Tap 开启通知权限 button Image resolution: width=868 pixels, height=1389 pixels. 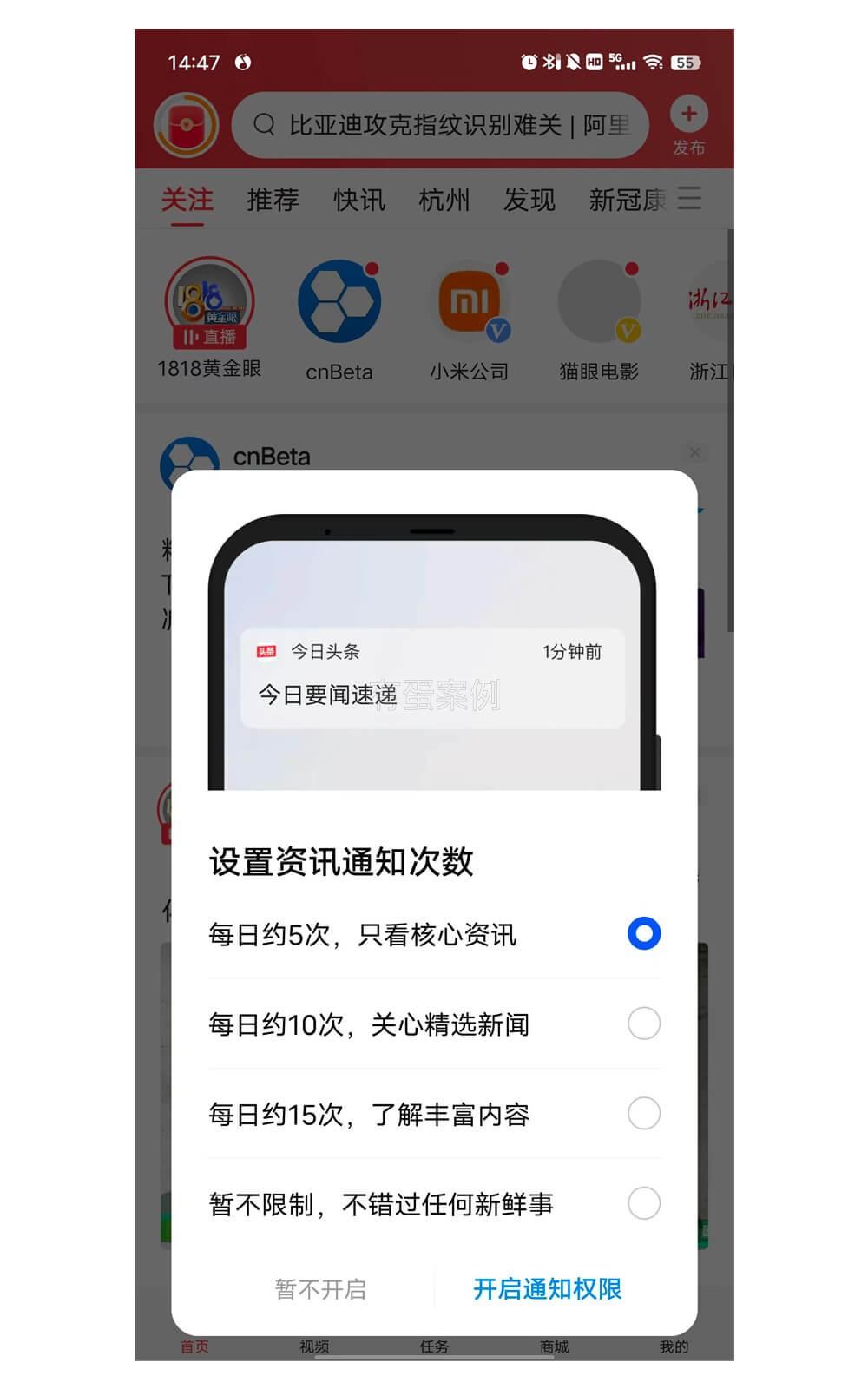(x=547, y=1289)
